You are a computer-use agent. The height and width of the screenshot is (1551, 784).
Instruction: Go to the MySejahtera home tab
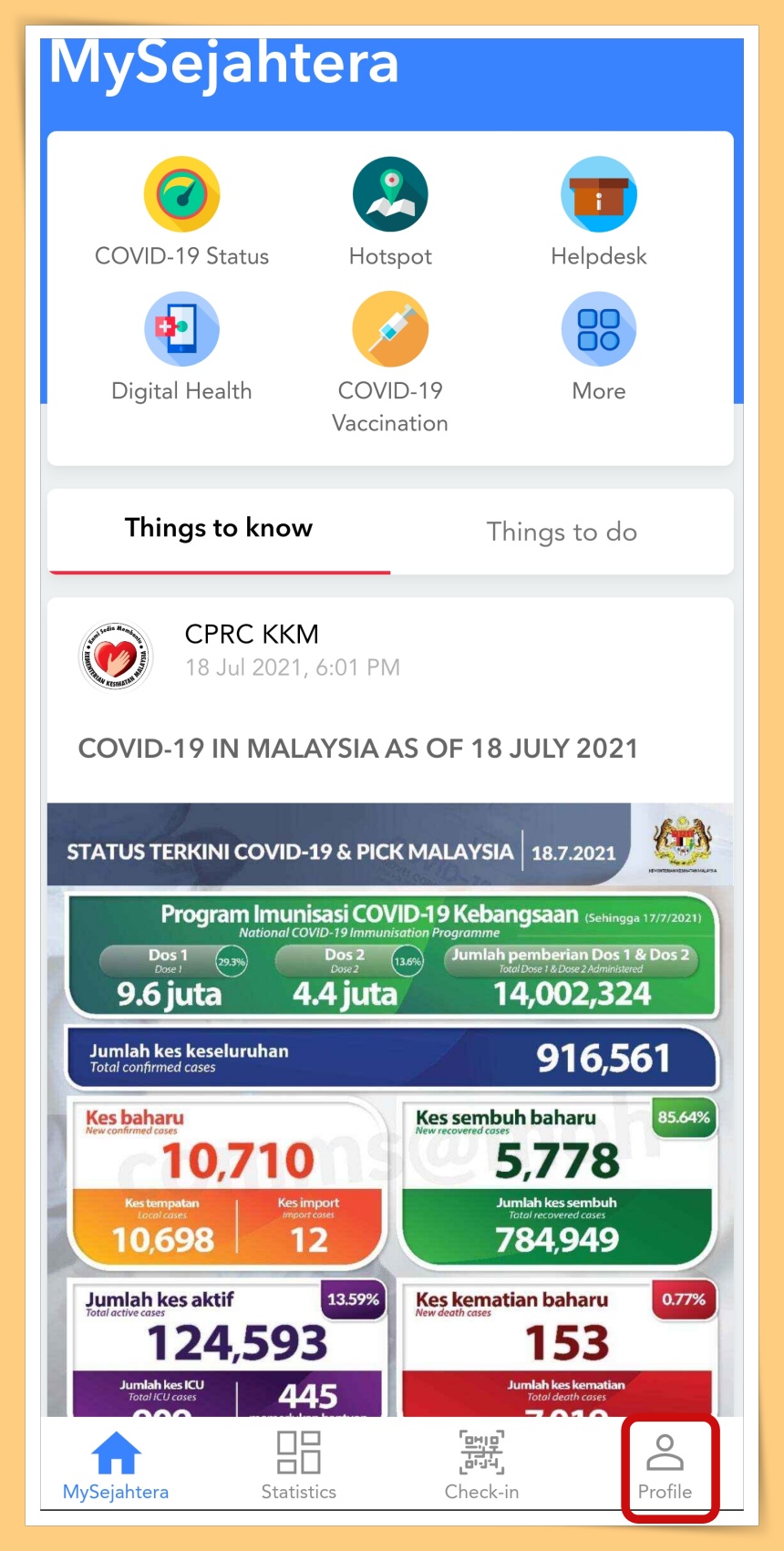(x=116, y=1464)
